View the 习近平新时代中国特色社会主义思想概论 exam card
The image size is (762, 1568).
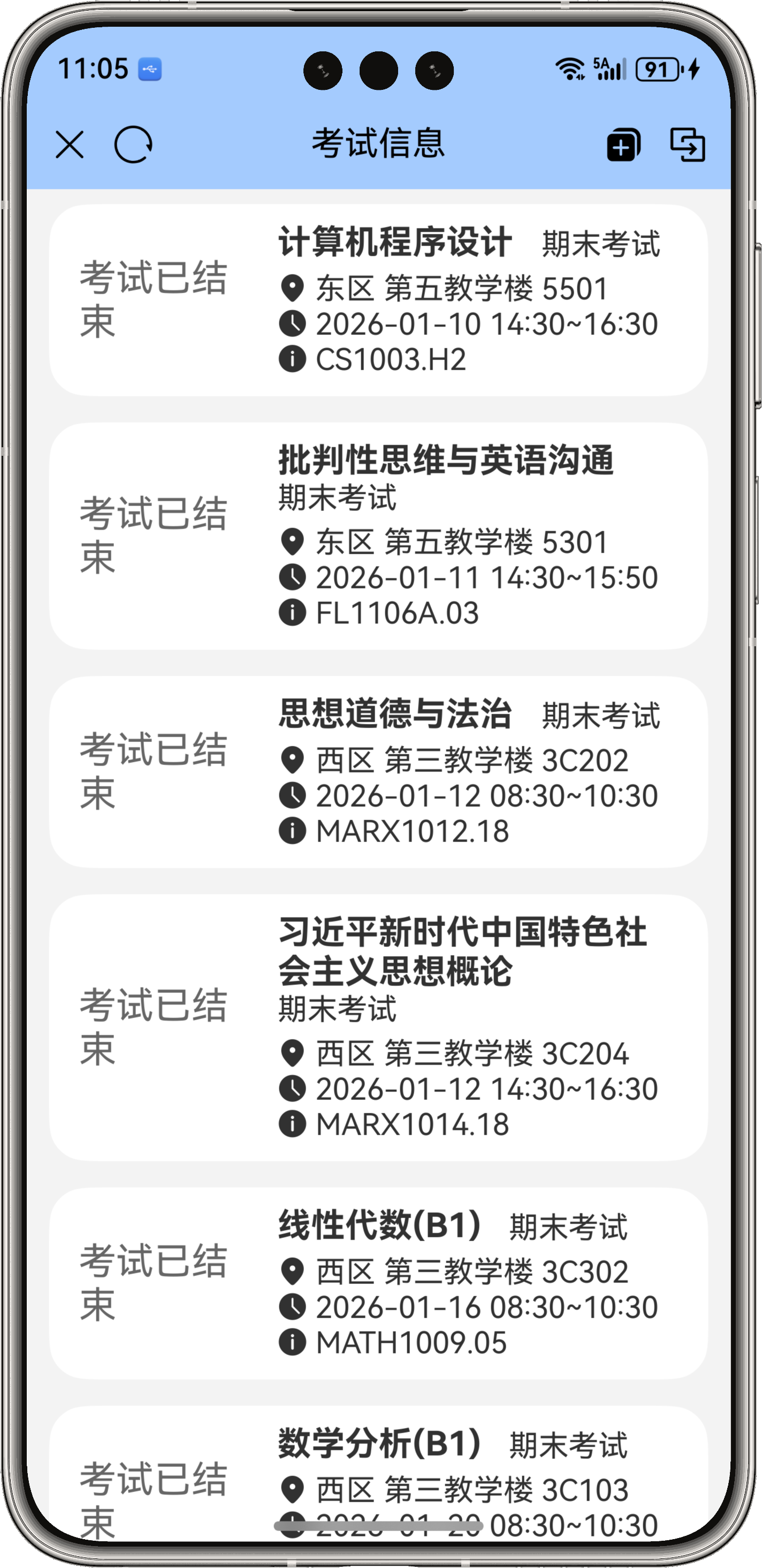pyautogui.click(x=378, y=1027)
